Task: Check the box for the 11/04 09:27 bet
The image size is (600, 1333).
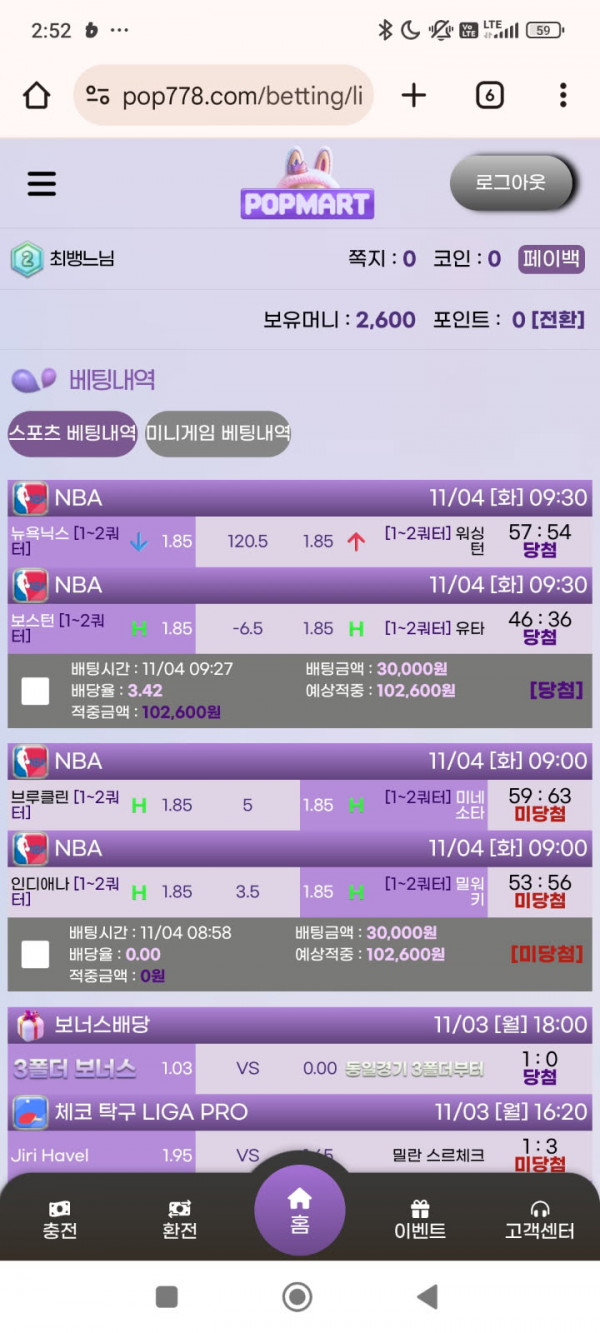Action: pyautogui.click(x=36, y=691)
